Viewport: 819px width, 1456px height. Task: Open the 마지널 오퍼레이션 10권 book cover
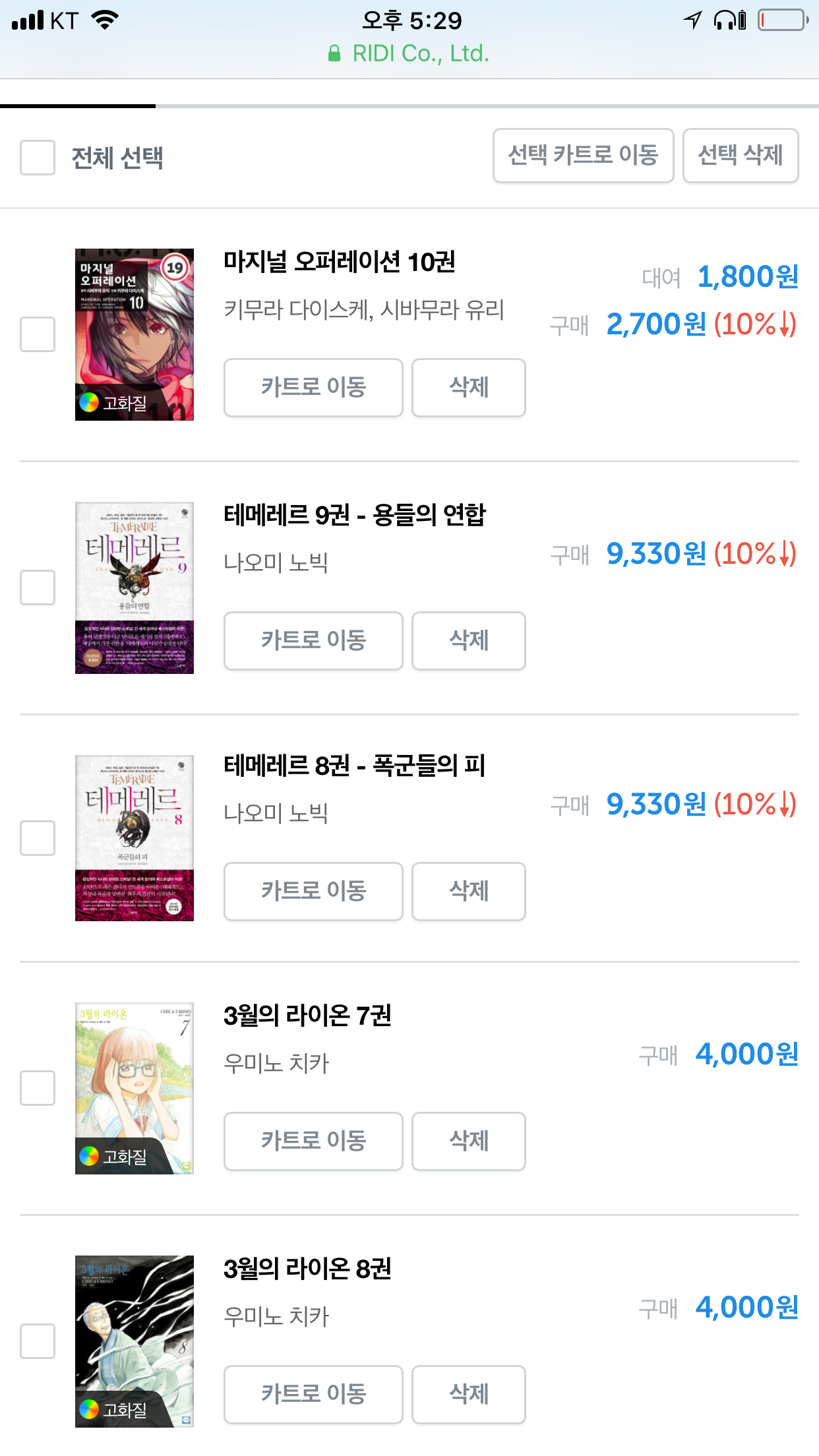point(135,334)
